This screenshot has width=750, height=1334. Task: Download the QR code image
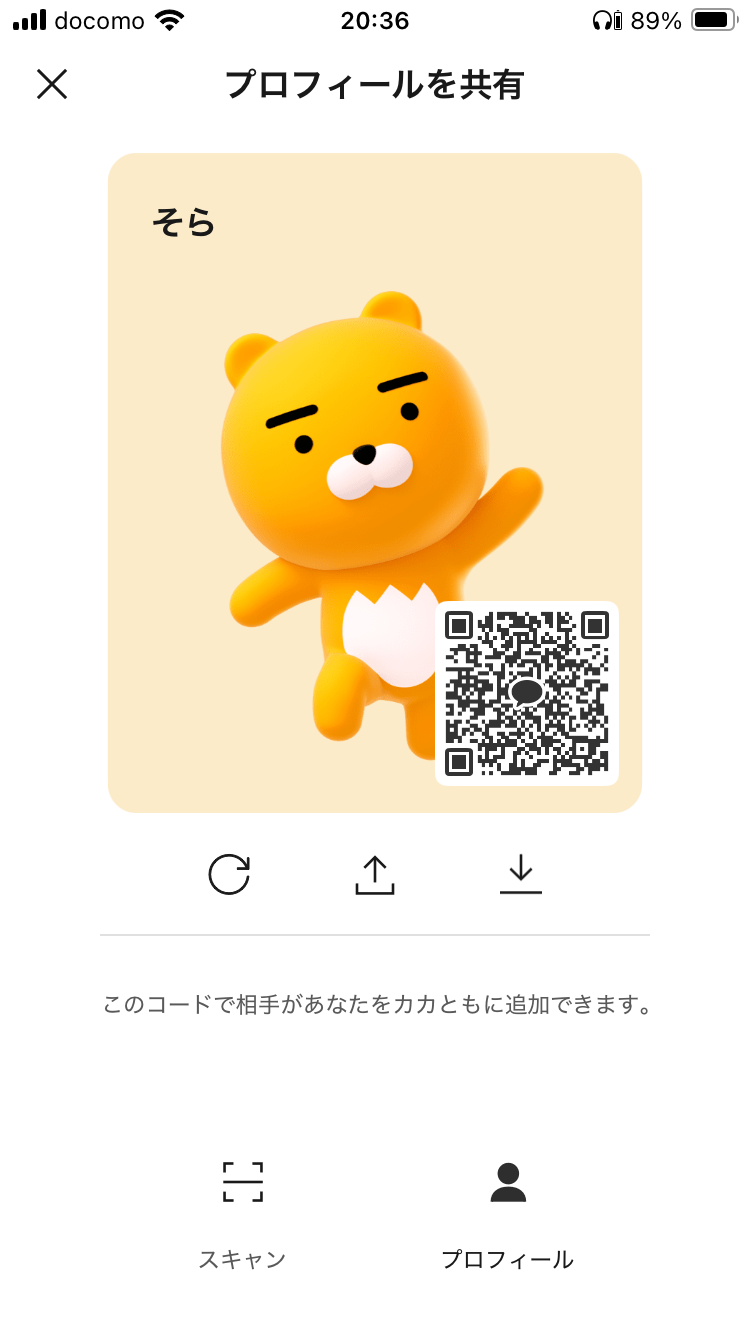[x=521, y=874]
